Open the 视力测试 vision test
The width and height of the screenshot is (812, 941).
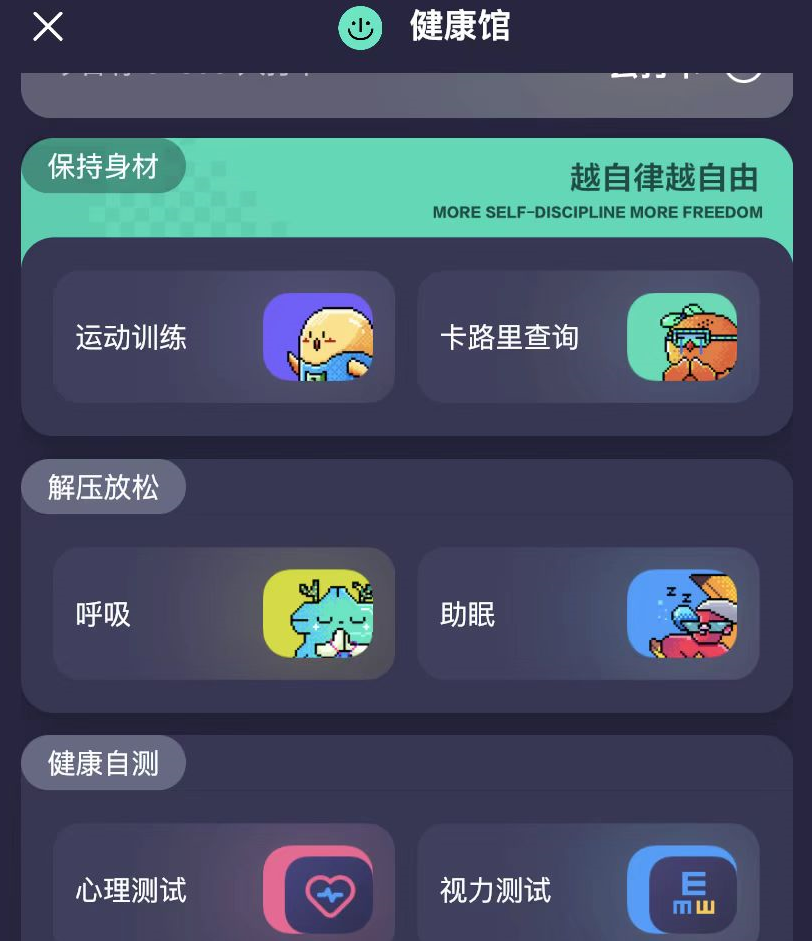tap(587, 889)
